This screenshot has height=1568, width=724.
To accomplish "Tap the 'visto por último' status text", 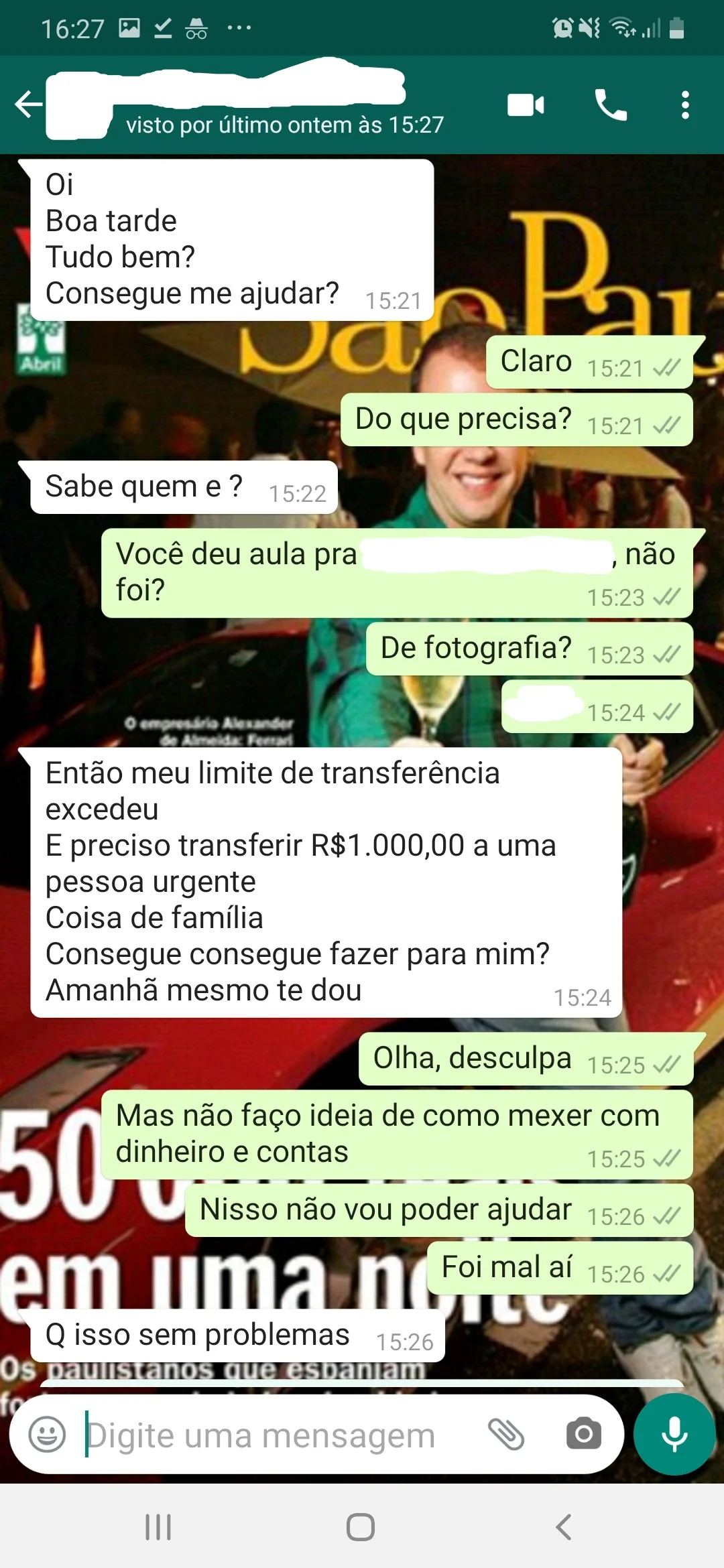I will [x=284, y=125].
